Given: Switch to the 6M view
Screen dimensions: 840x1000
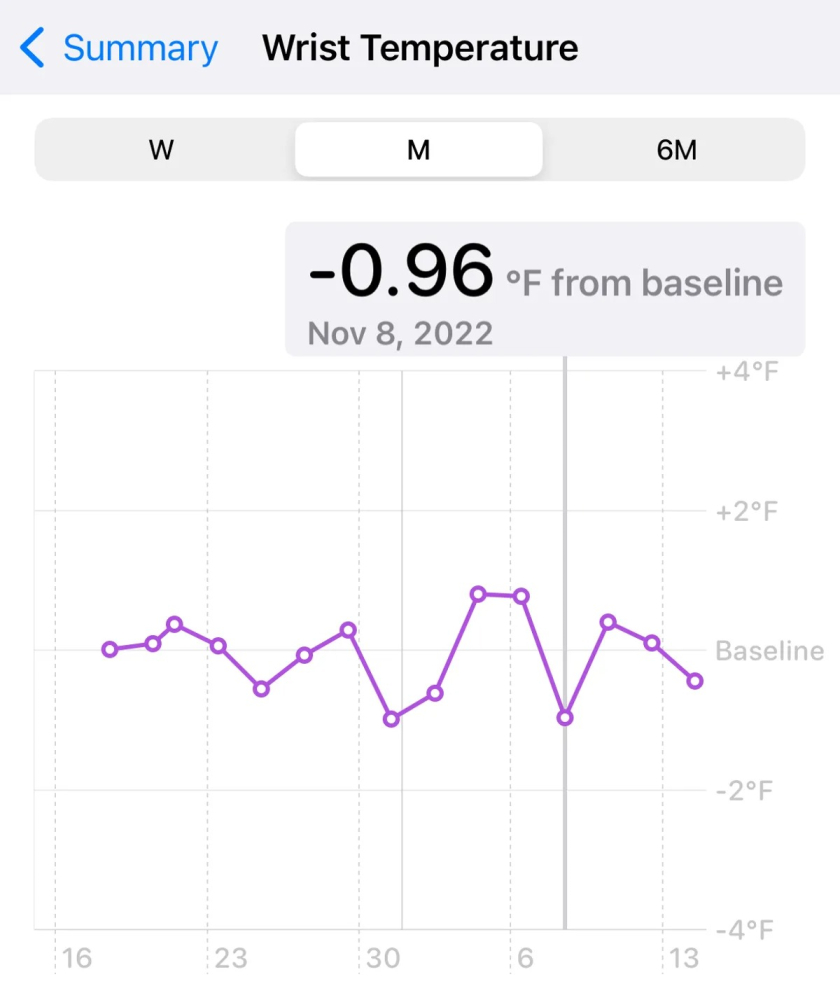Looking at the screenshot, I should (676, 150).
